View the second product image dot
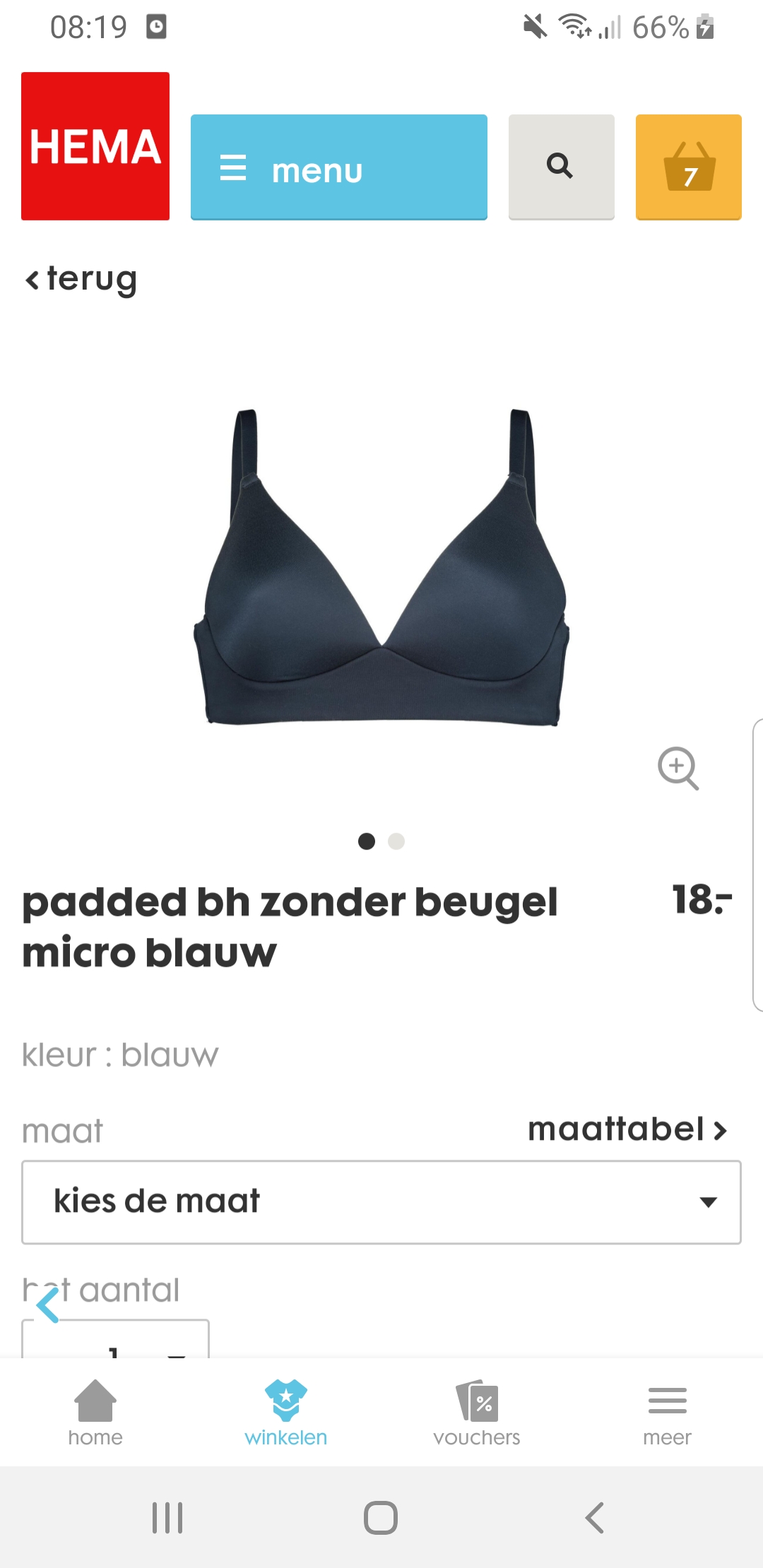 tap(396, 841)
